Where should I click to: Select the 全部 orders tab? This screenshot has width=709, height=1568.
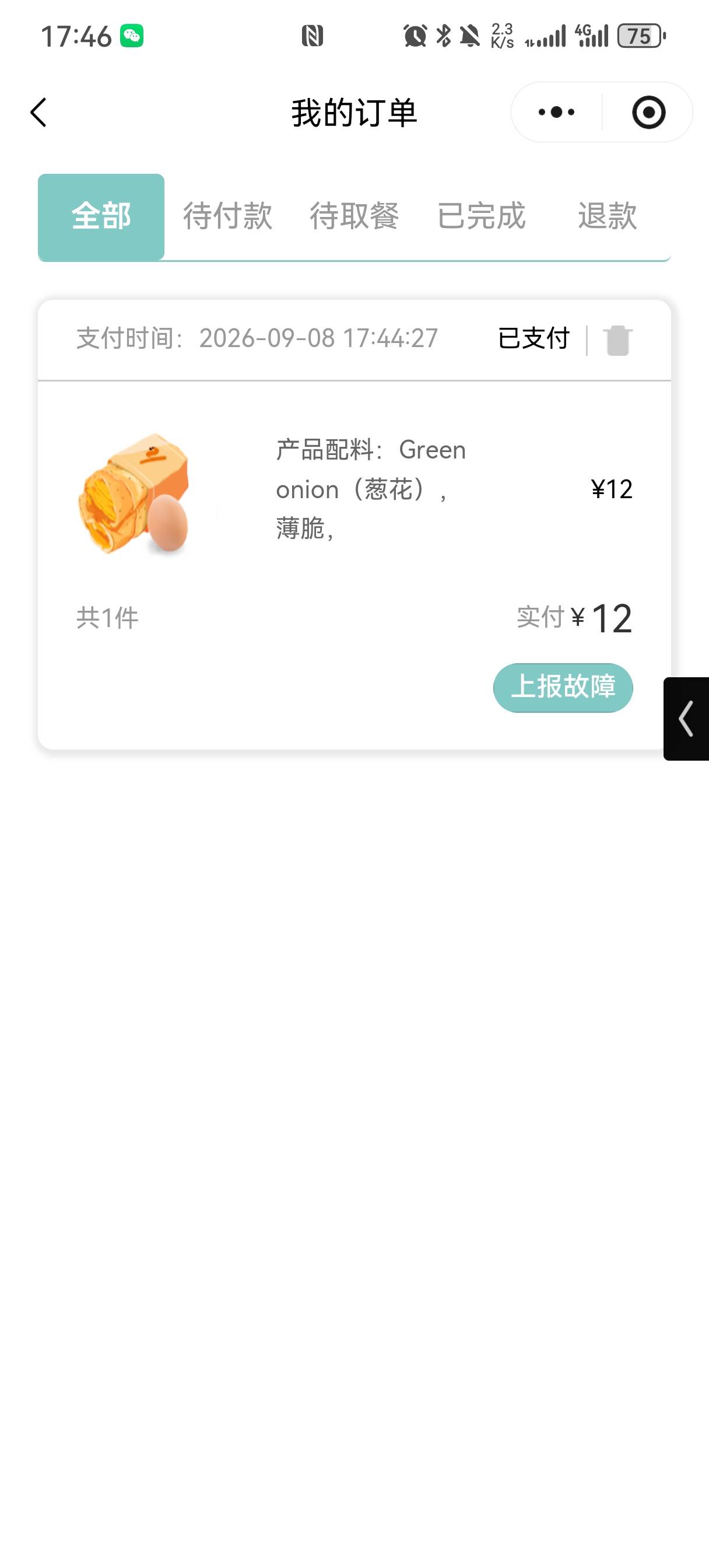[101, 216]
